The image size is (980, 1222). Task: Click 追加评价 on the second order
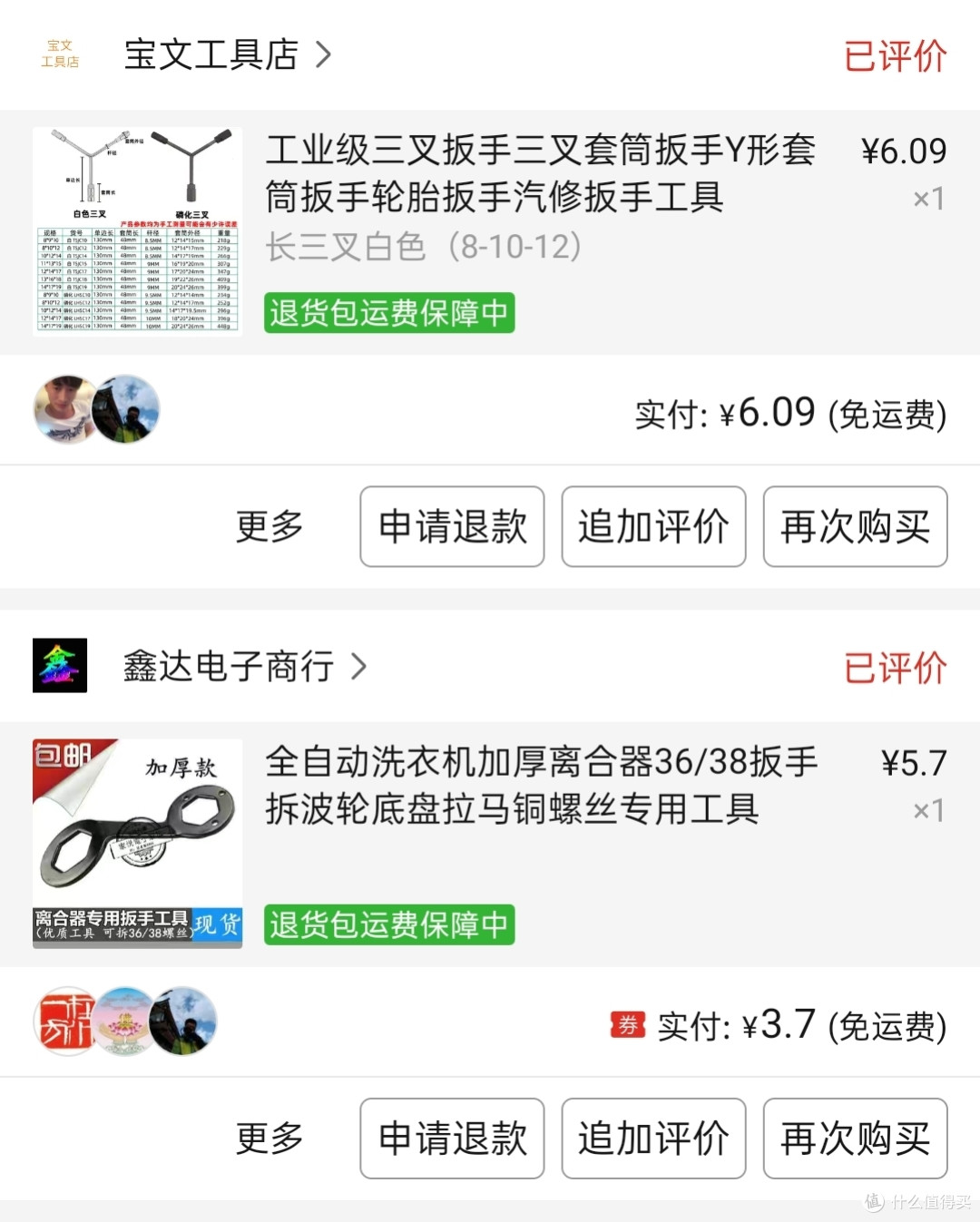tap(653, 1139)
